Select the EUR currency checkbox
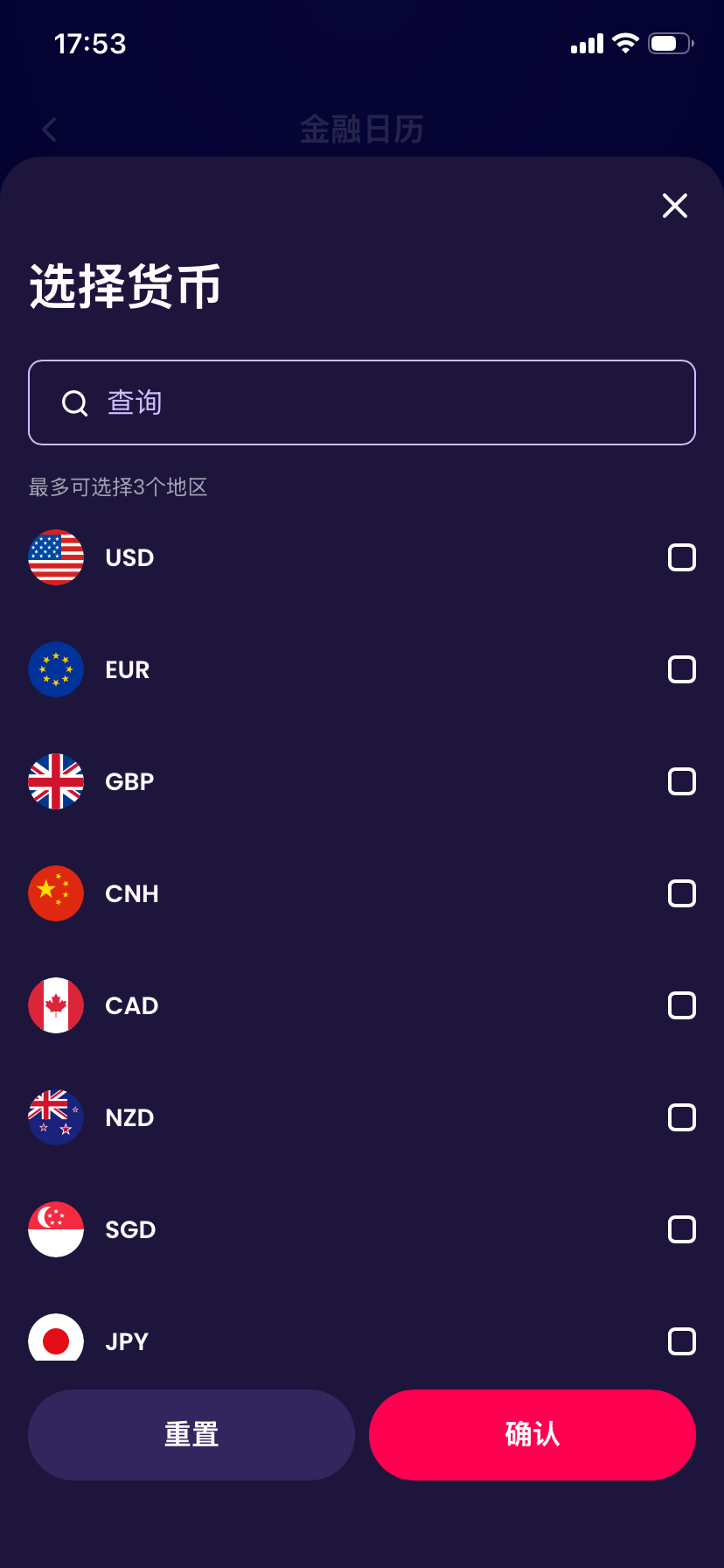This screenshot has height=1568, width=724. tap(681, 669)
